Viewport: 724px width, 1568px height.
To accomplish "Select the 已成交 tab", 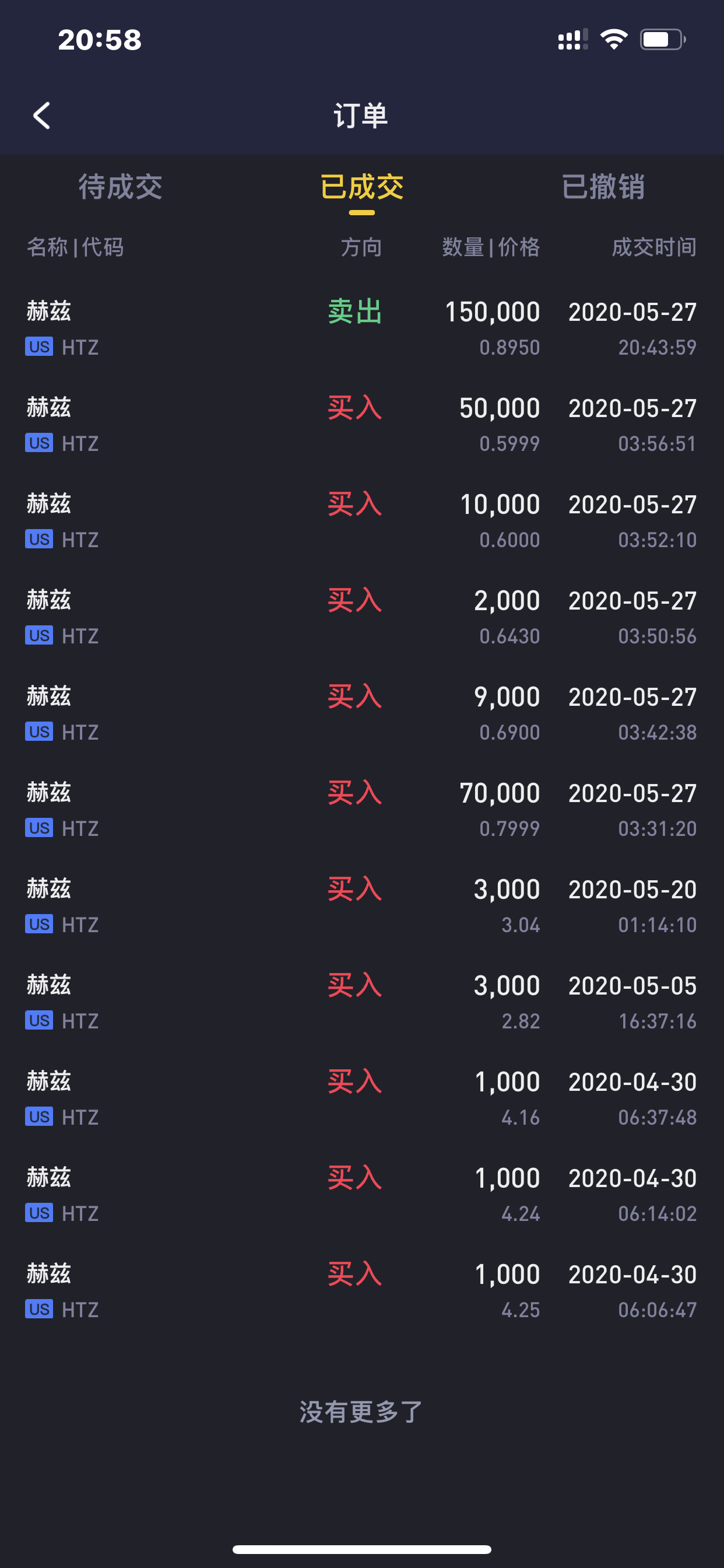I will 362,186.
